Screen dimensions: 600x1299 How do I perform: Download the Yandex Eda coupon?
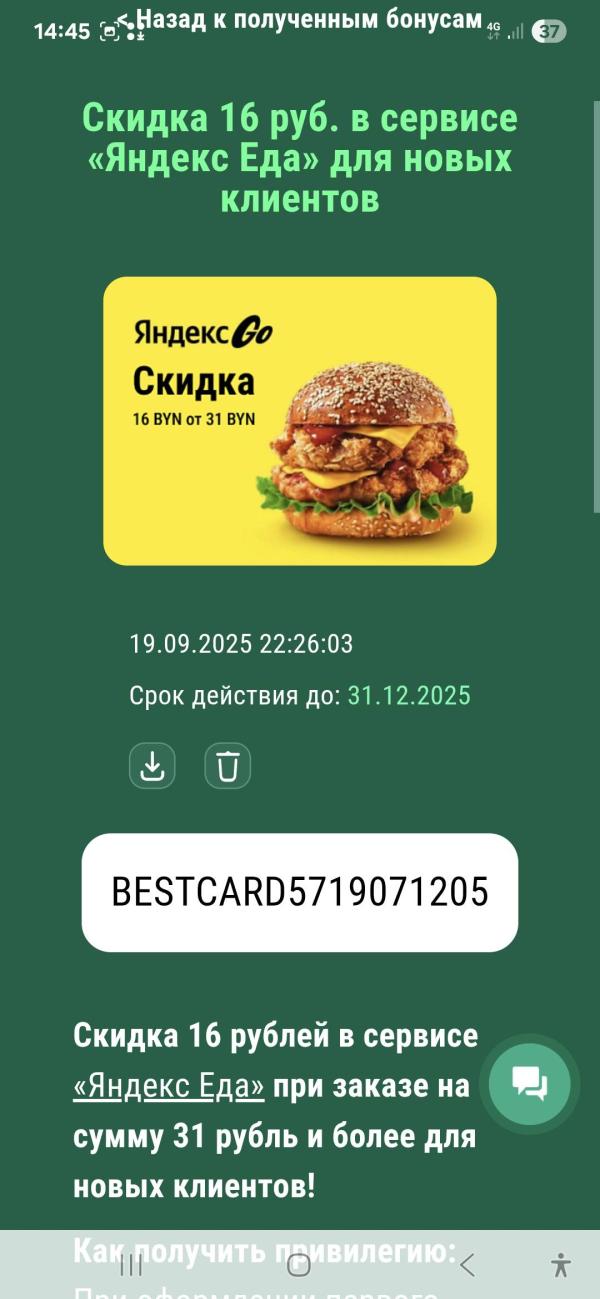152,766
